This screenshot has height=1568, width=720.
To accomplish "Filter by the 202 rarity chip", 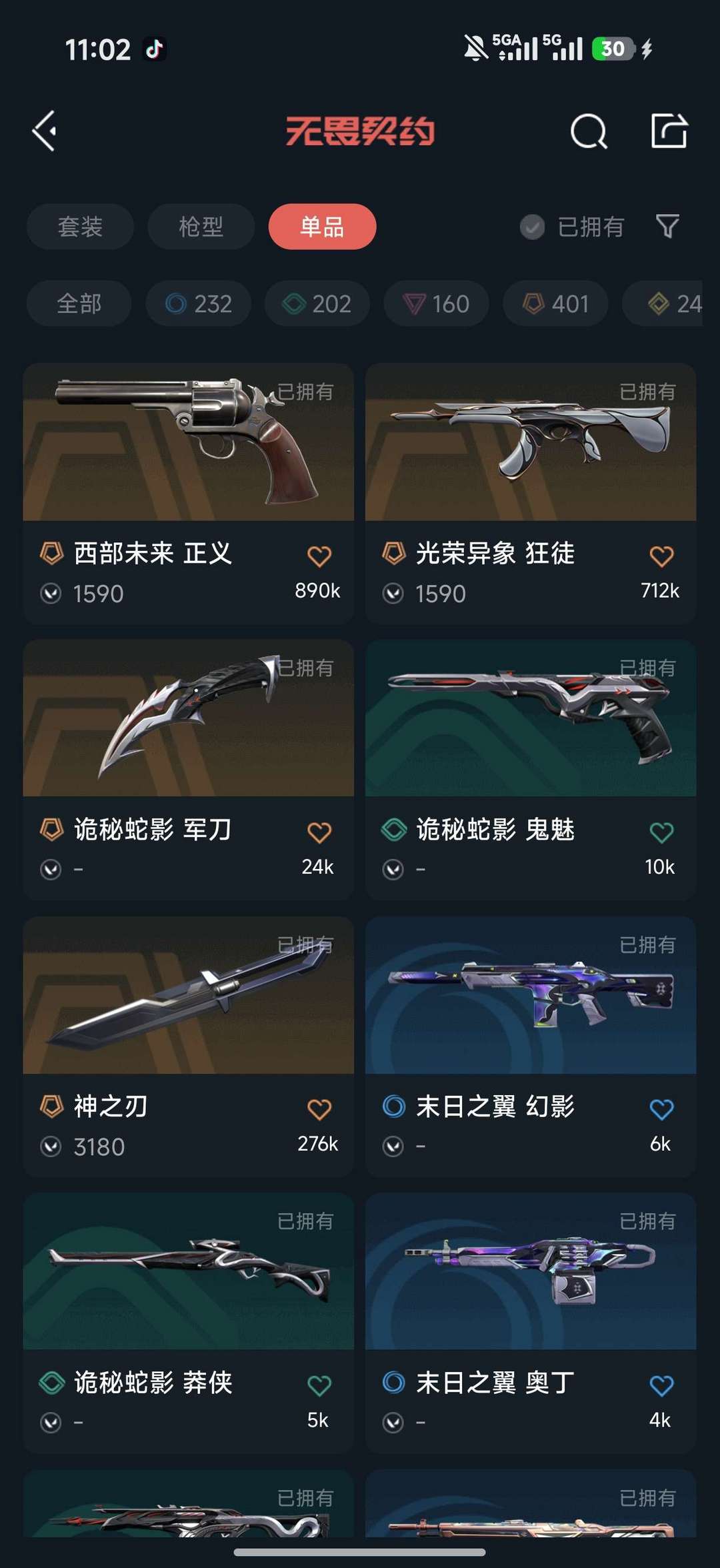I will click(317, 303).
